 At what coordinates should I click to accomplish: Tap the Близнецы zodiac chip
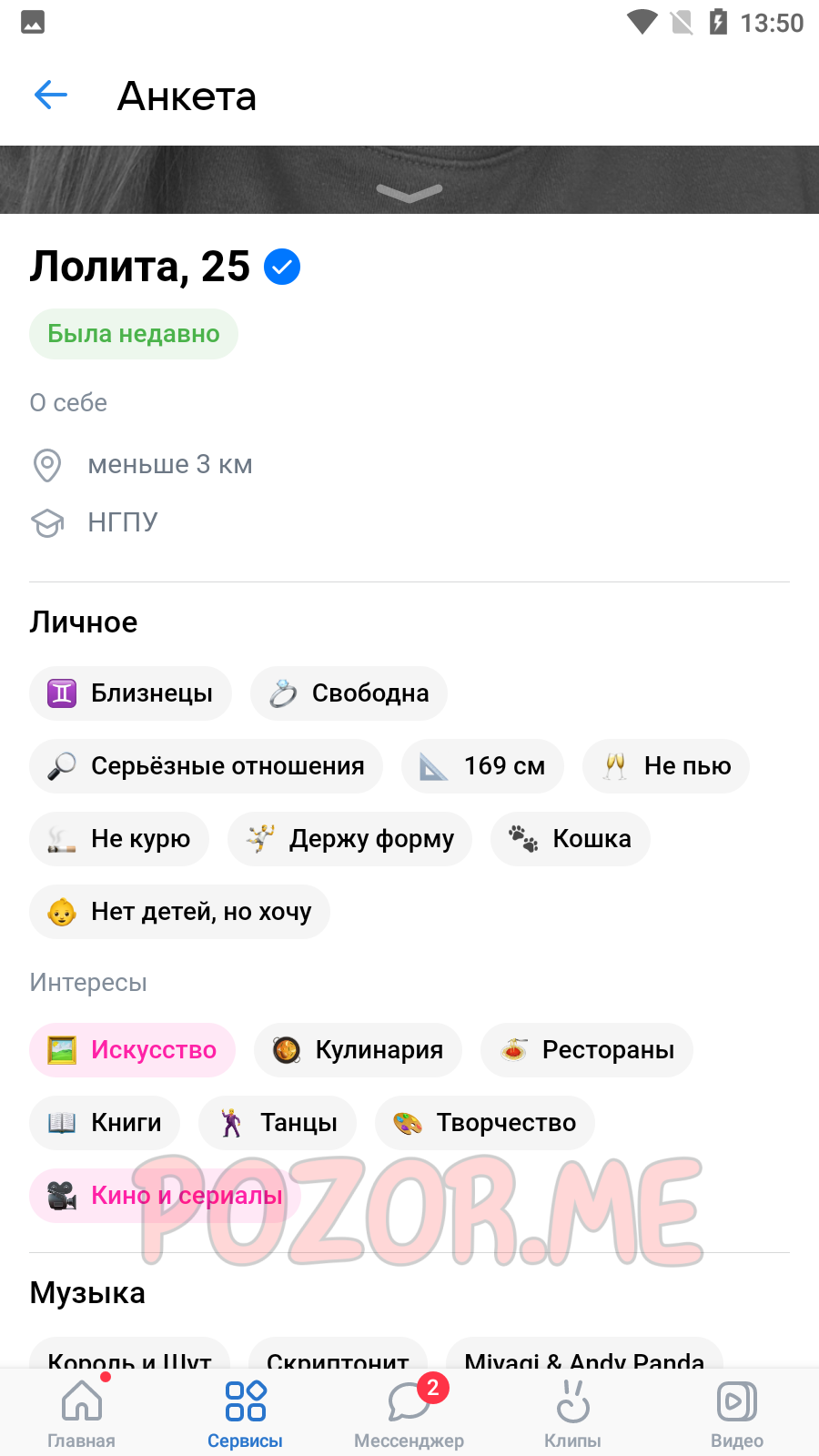(130, 693)
